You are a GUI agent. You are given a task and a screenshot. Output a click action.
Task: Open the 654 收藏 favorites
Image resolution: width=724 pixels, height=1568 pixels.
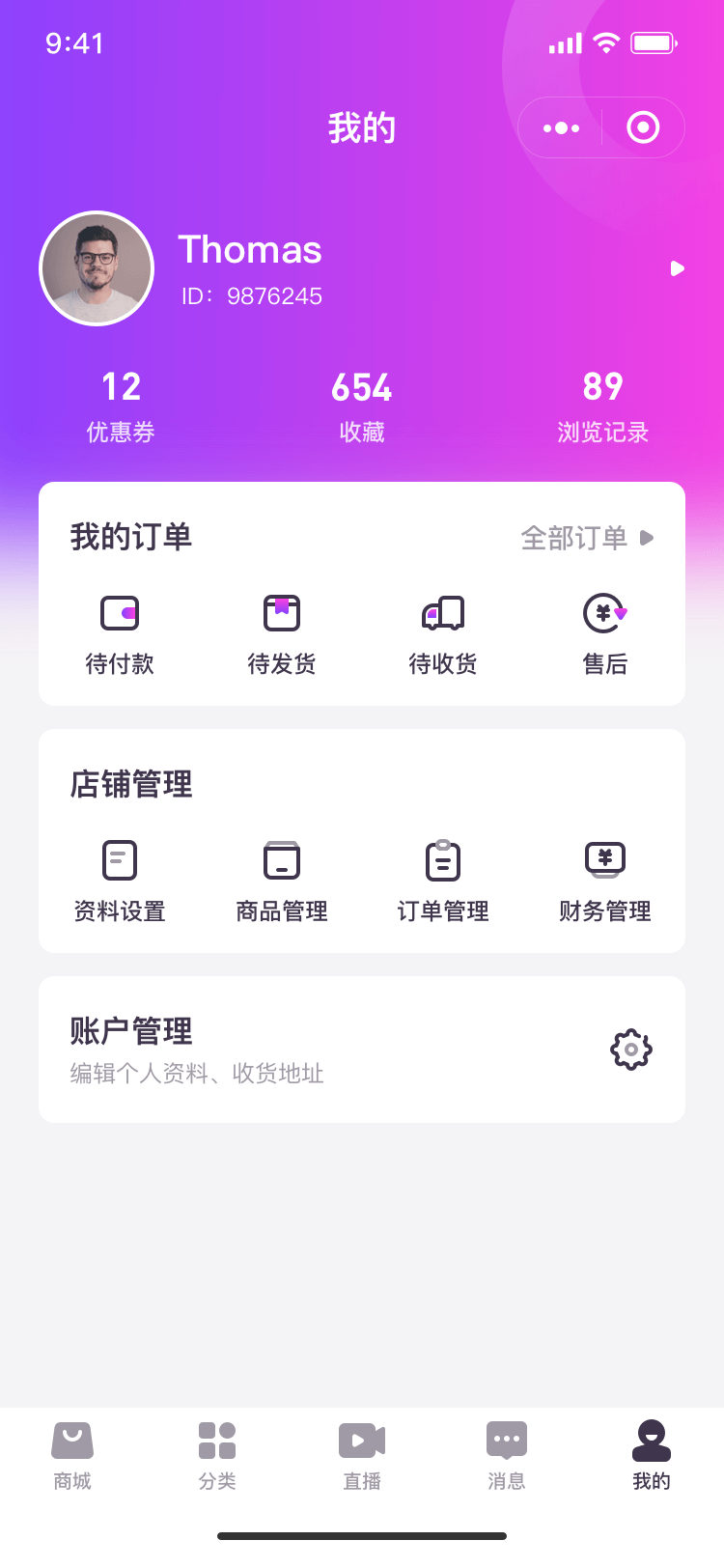(362, 406)
